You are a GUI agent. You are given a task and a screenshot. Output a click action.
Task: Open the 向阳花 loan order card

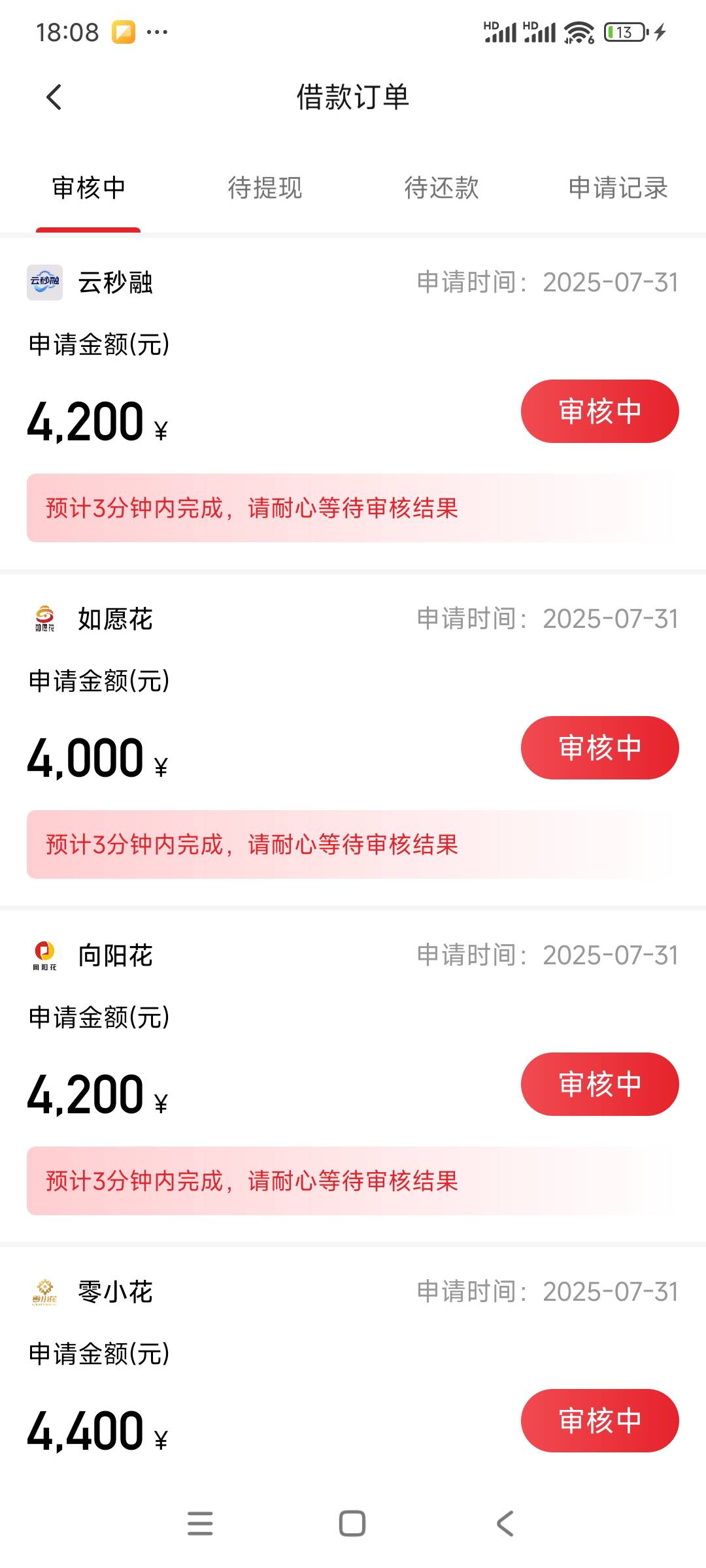tap(353, 1077)
